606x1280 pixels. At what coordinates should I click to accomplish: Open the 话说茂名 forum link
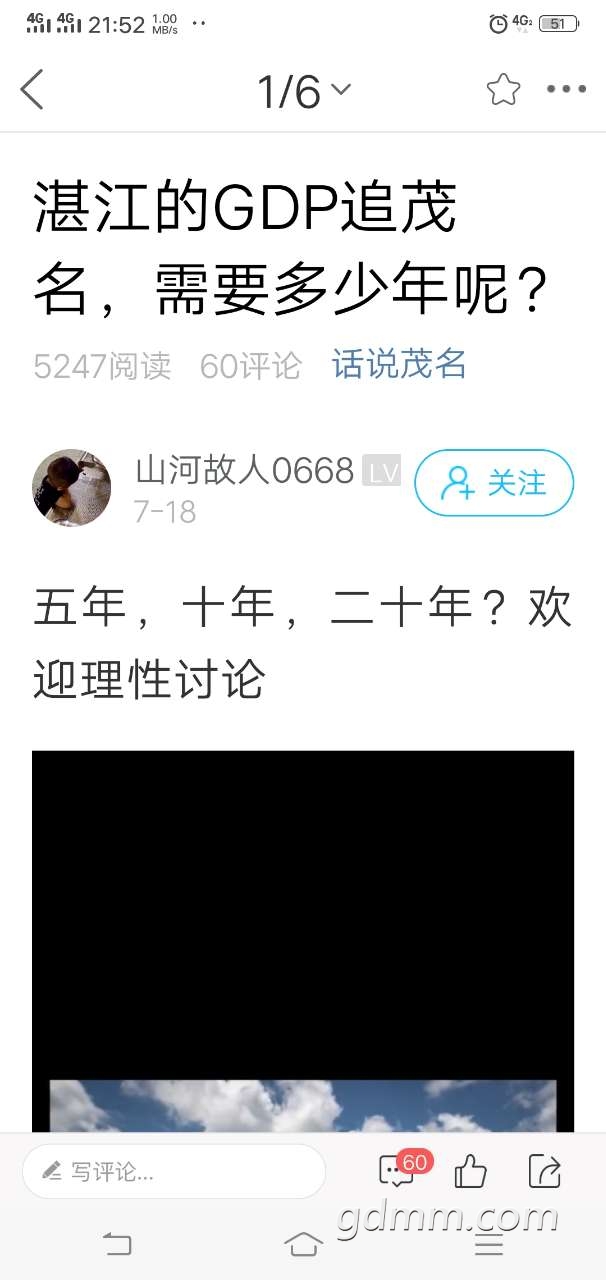[x=399, y=365]
